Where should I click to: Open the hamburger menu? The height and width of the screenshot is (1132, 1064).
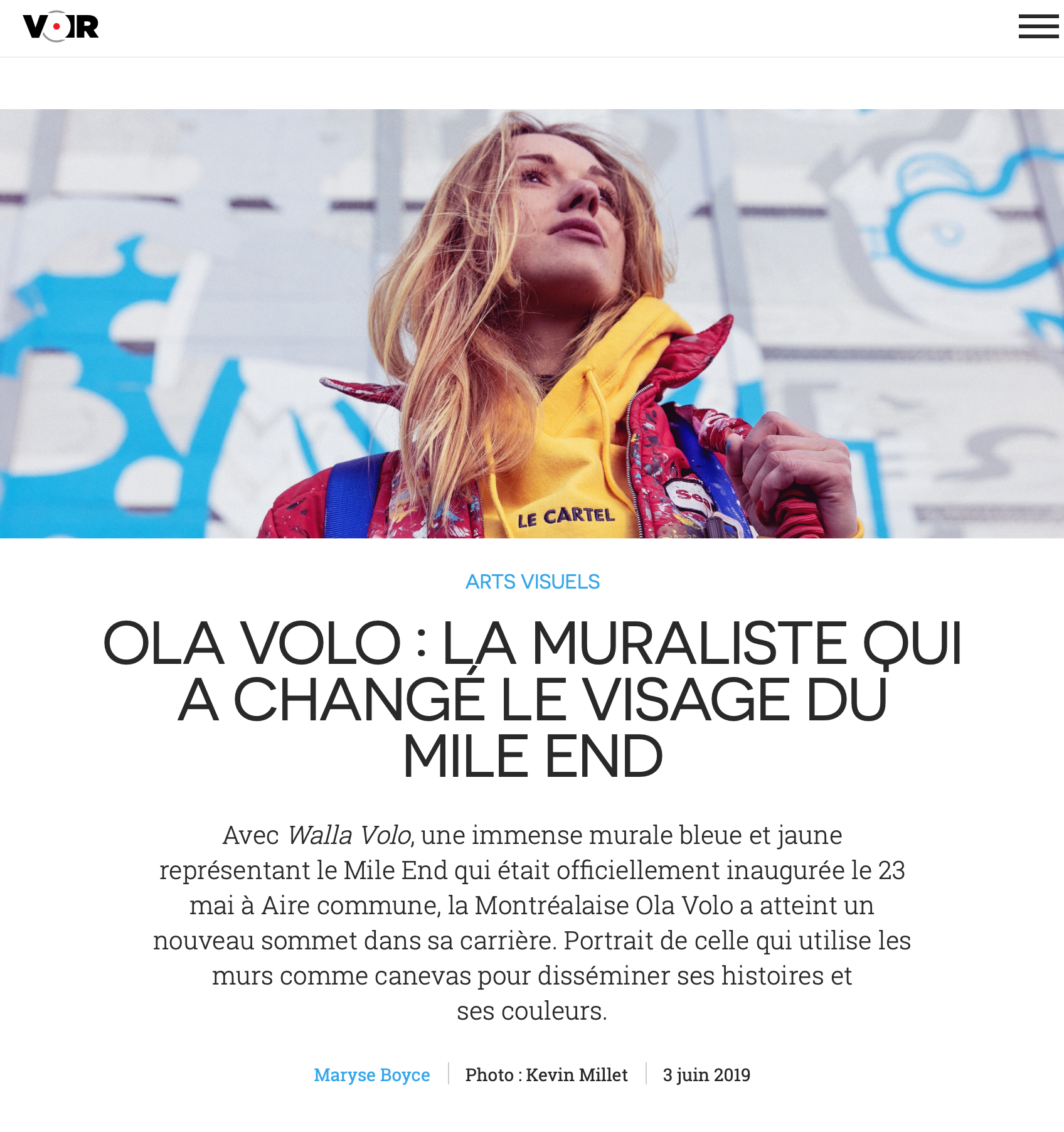1038,27
